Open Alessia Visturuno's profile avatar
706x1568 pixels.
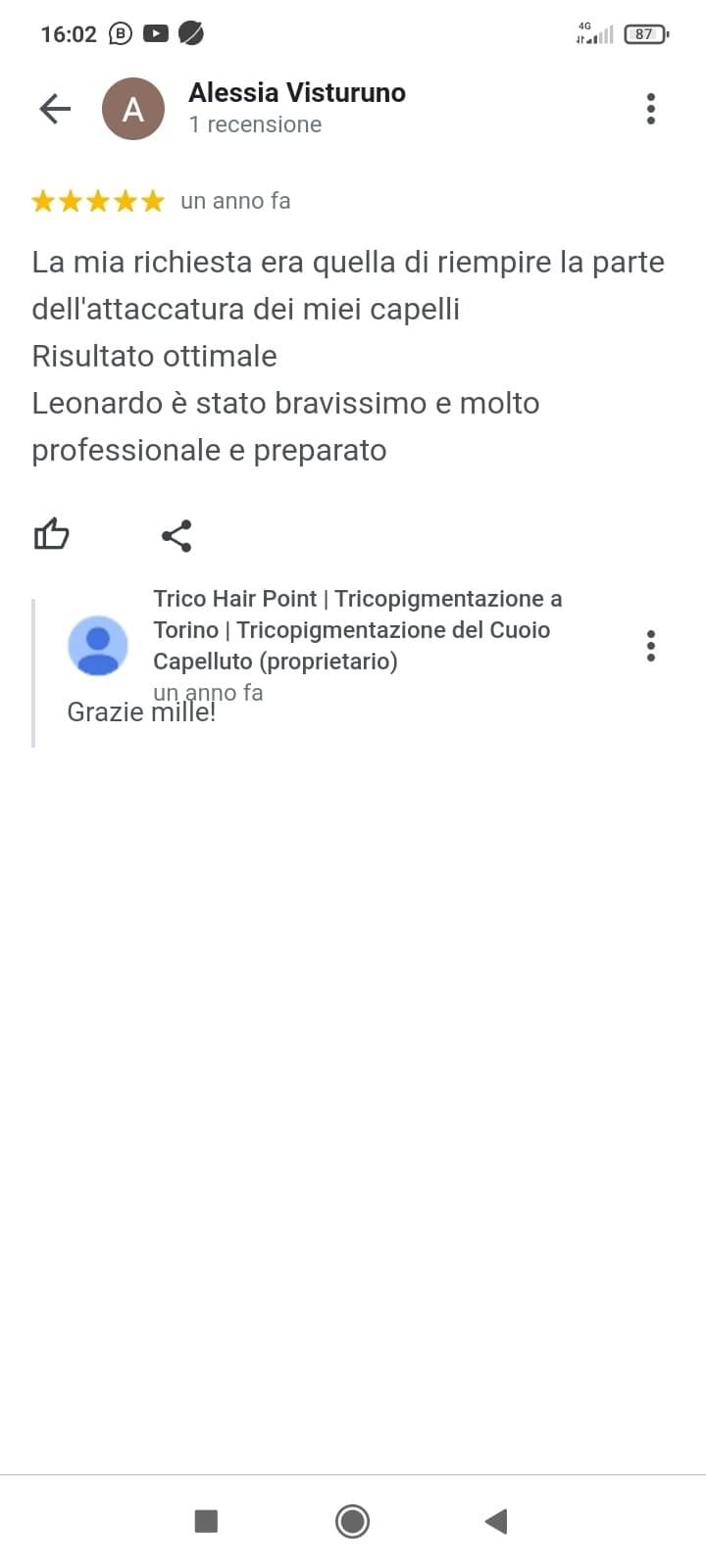[132, 109]
